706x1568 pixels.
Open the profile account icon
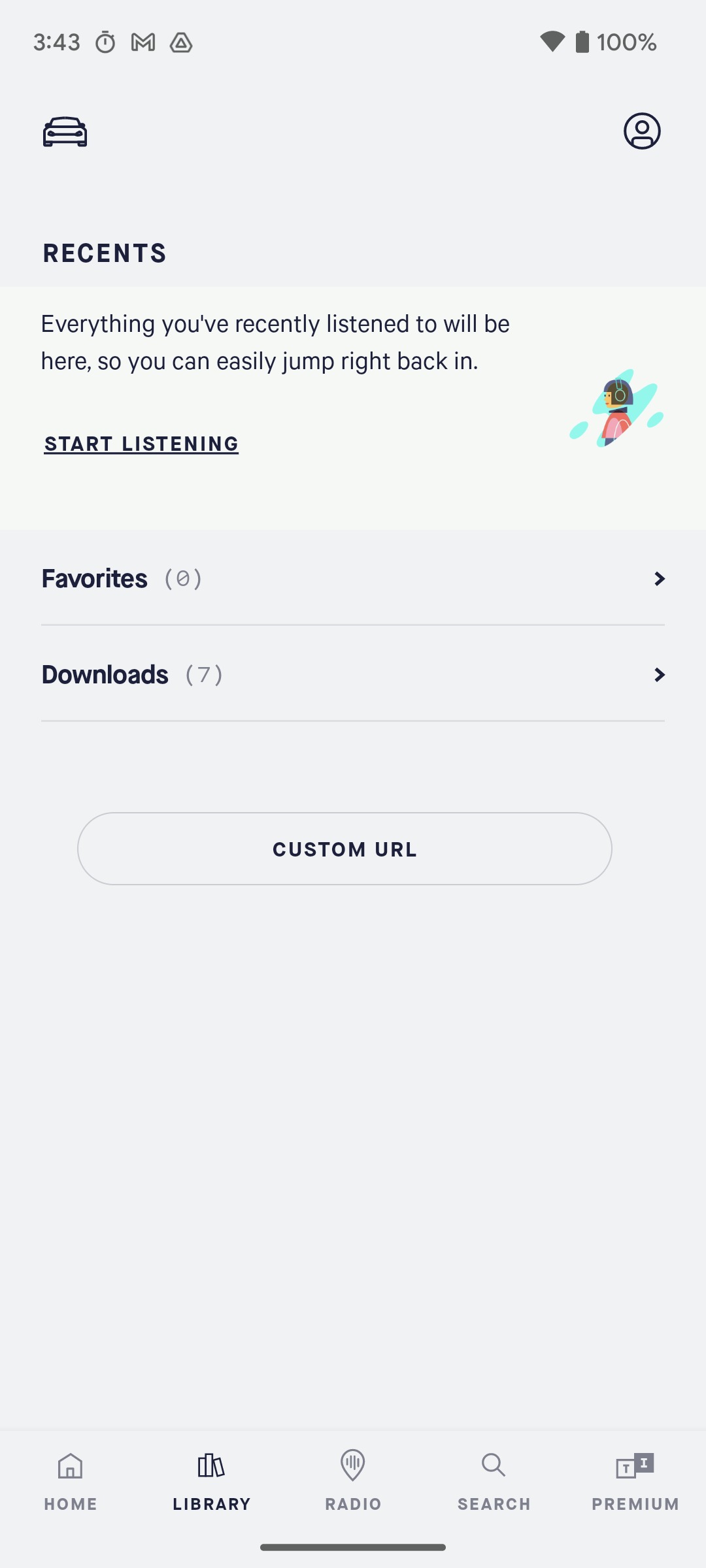642,131
